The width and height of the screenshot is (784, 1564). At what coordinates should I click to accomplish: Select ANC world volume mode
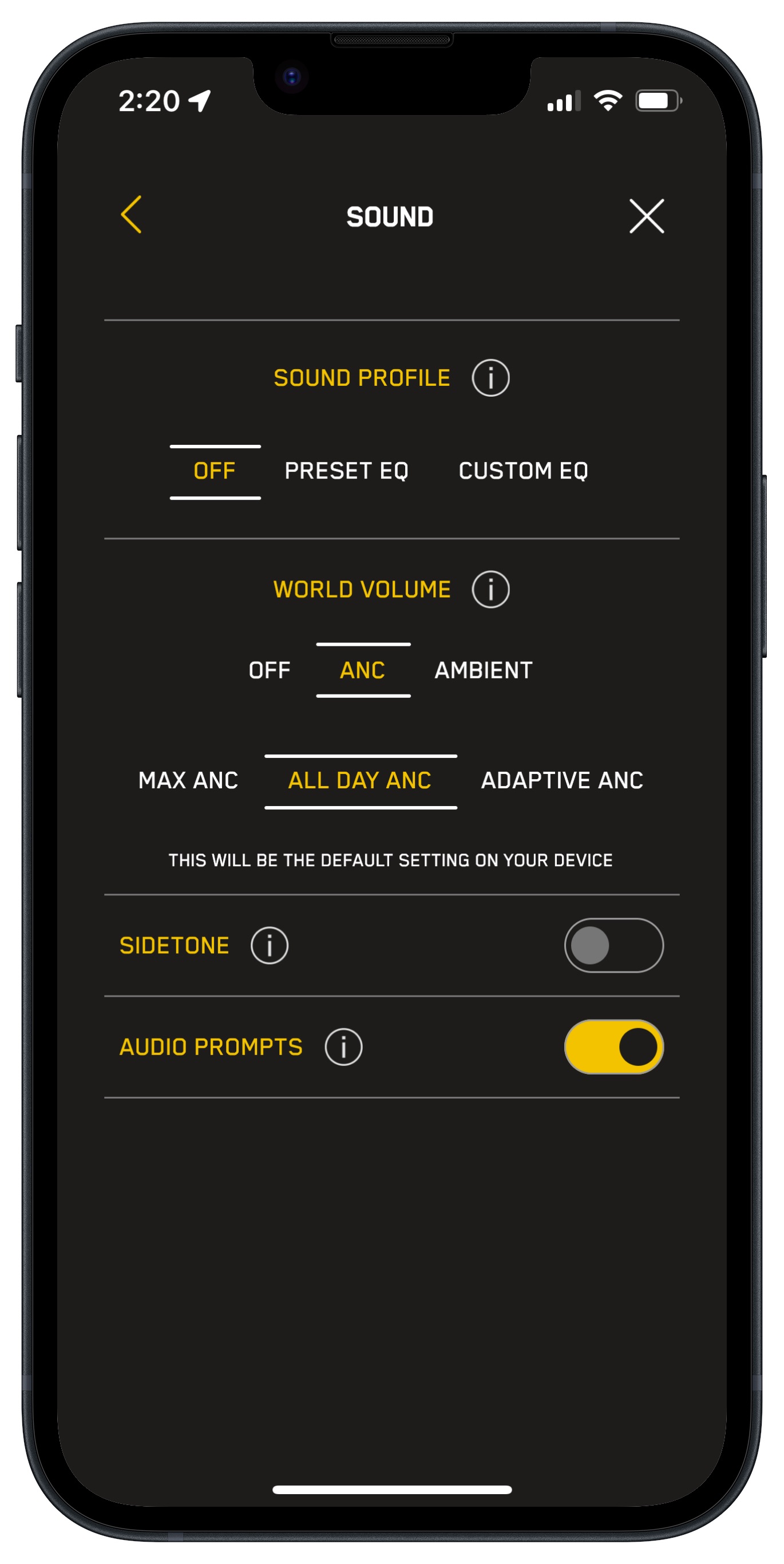click(x=363, y=670)
